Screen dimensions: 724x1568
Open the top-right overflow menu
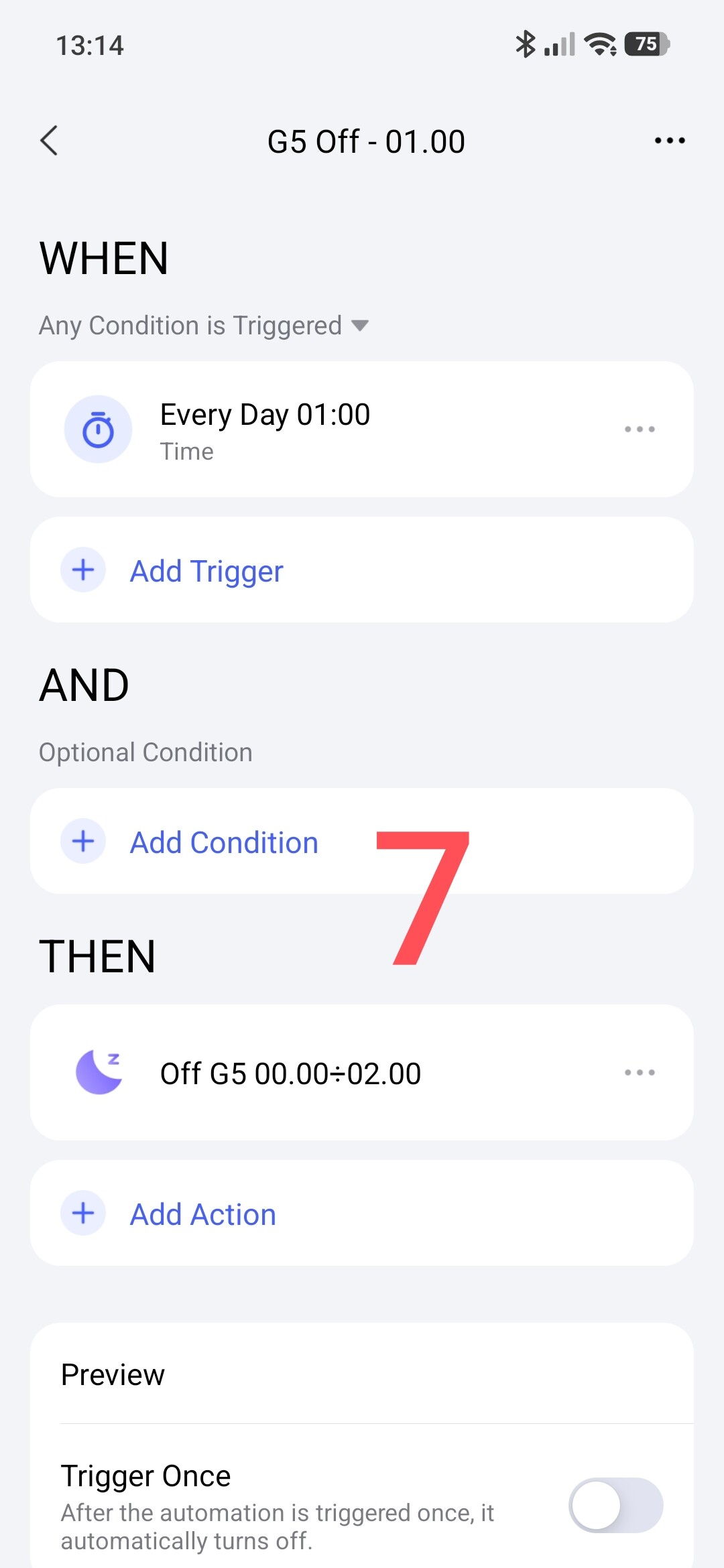669,141
